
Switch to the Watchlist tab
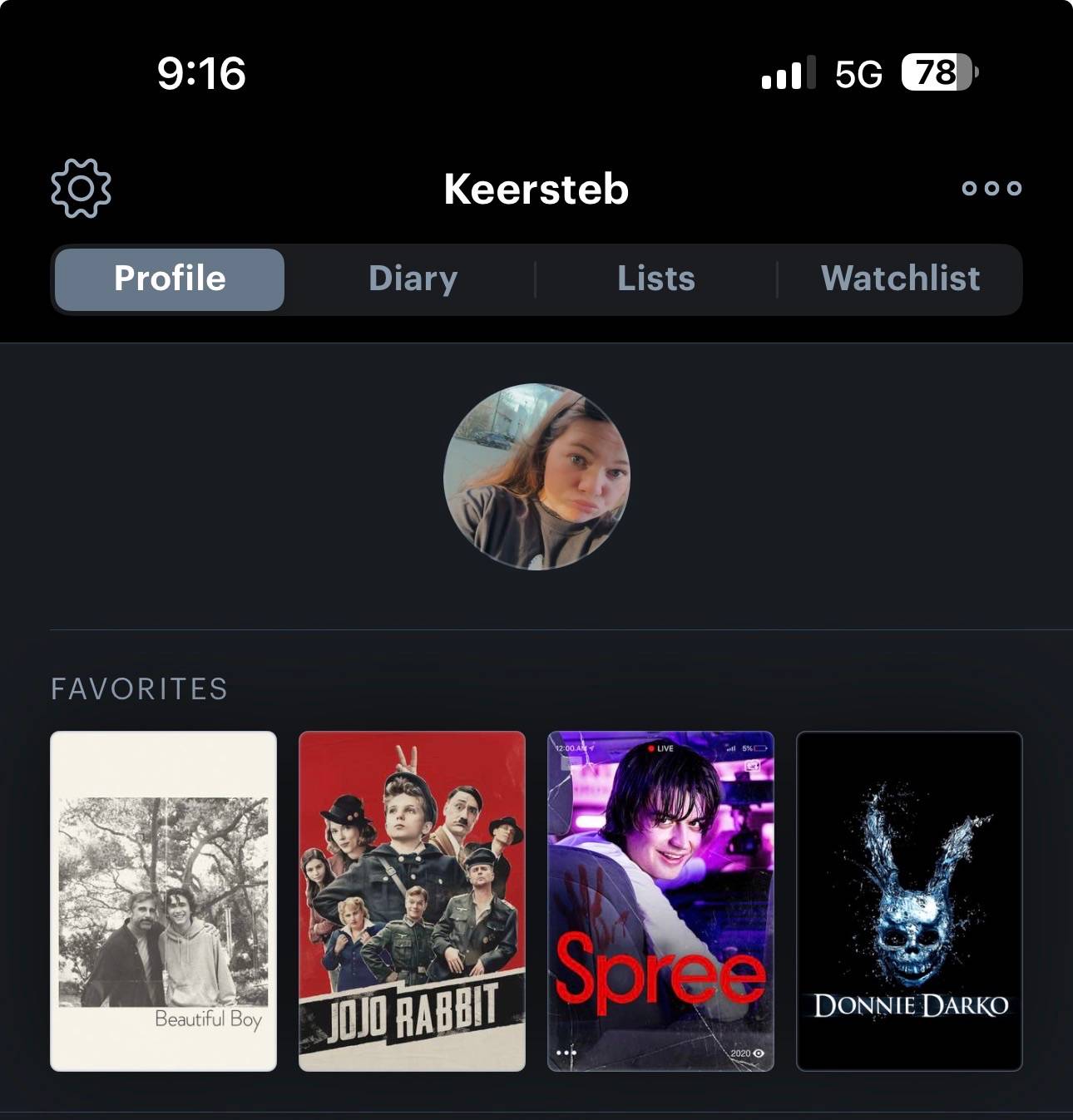[x=900, y=279]
